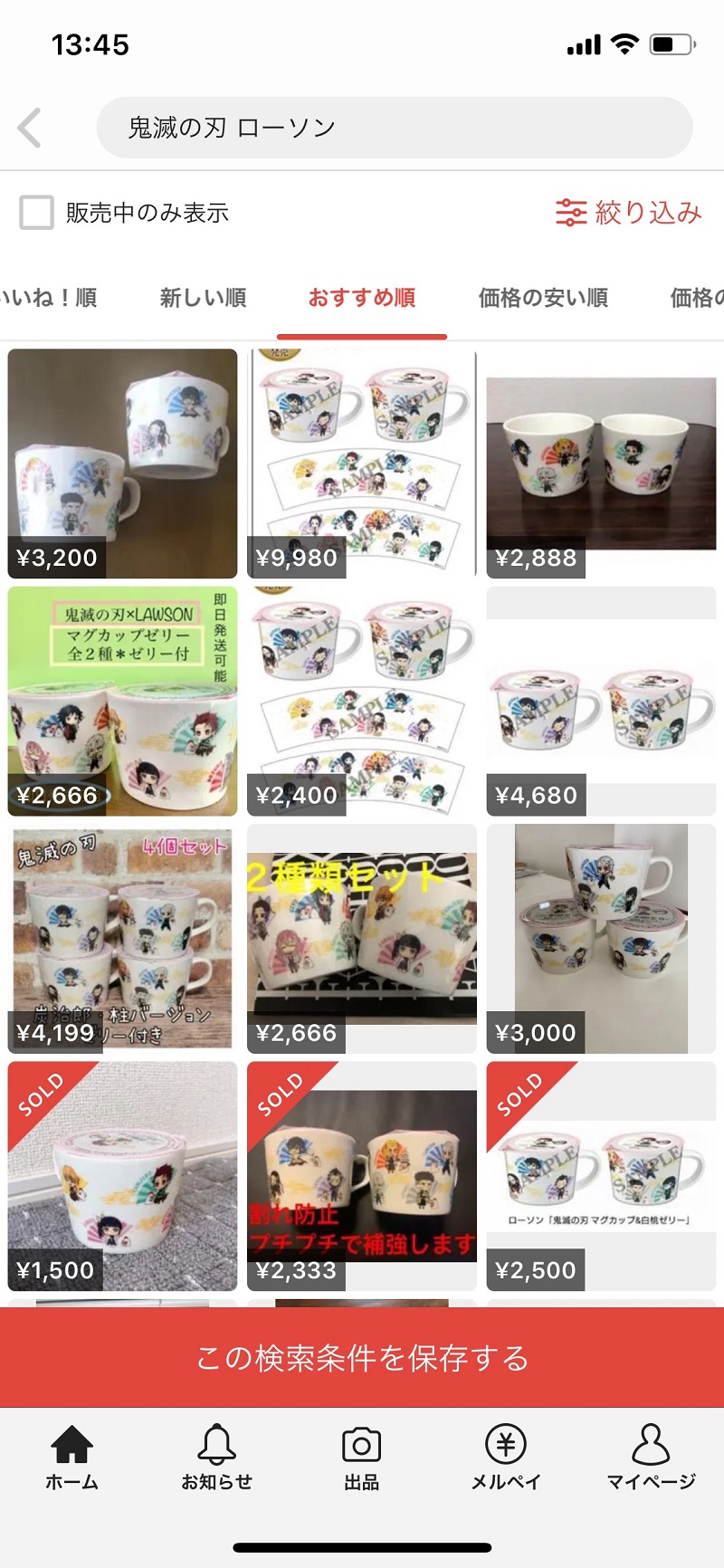Open the ¥3,000 listing

pos(601,939)
